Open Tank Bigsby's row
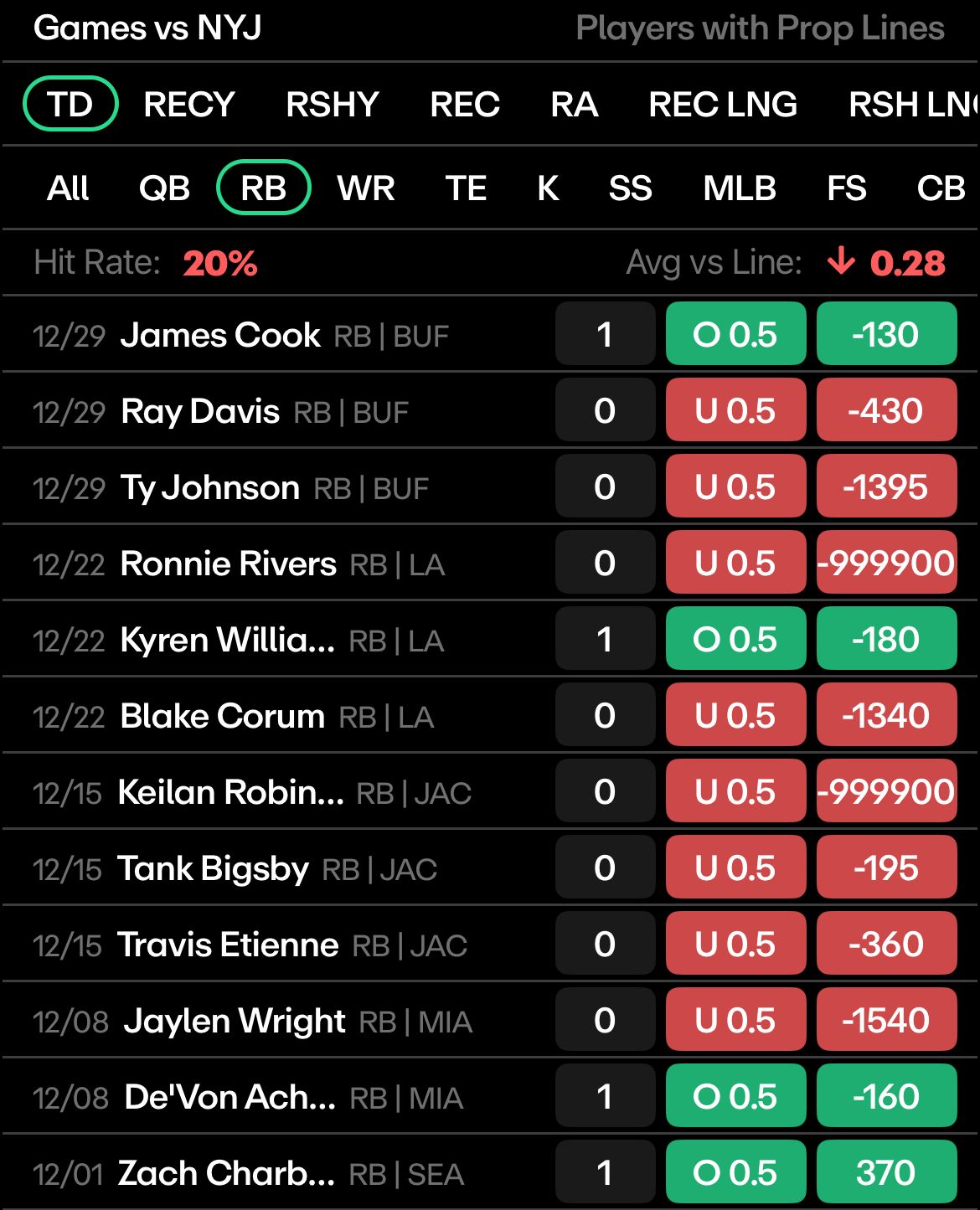Screen dimensions: 980x1210 click(x=214, y=868)
